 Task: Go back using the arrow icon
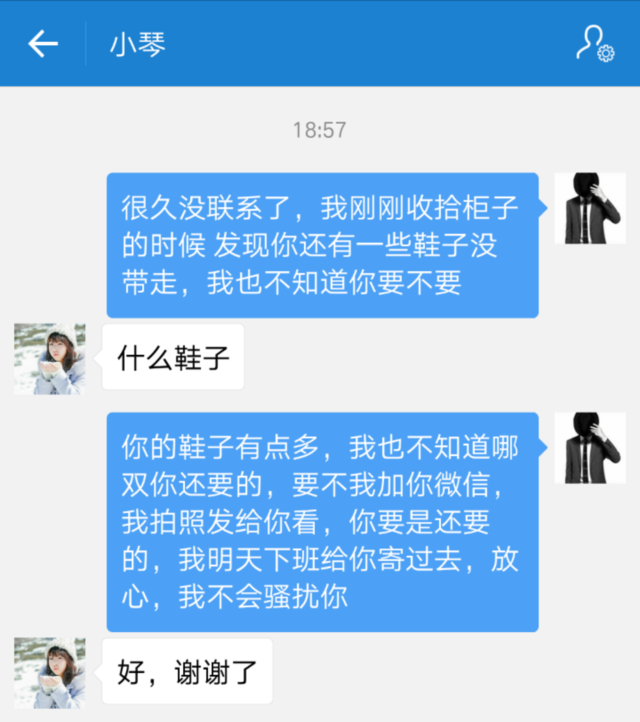click(43, 44)
